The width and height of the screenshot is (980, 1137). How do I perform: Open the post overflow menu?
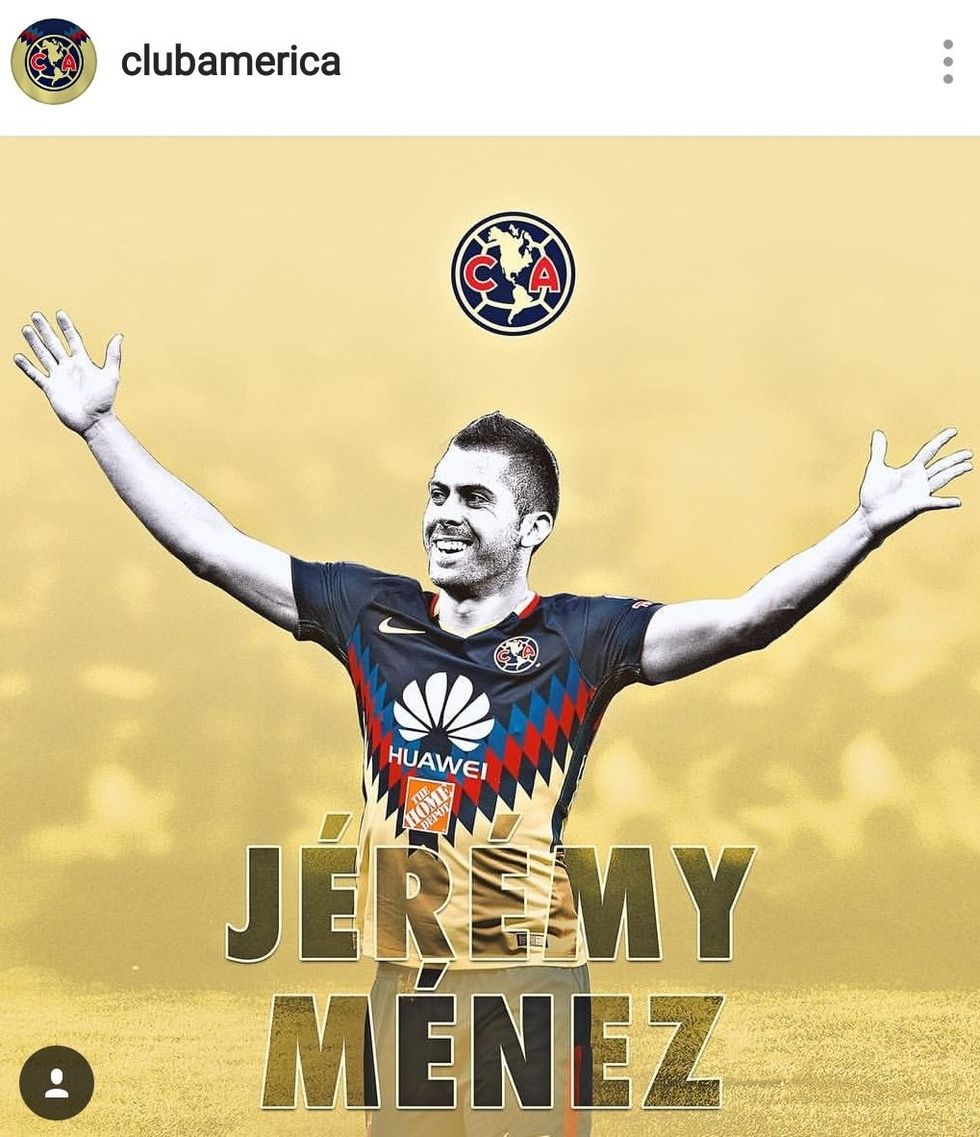click(947, 62)
